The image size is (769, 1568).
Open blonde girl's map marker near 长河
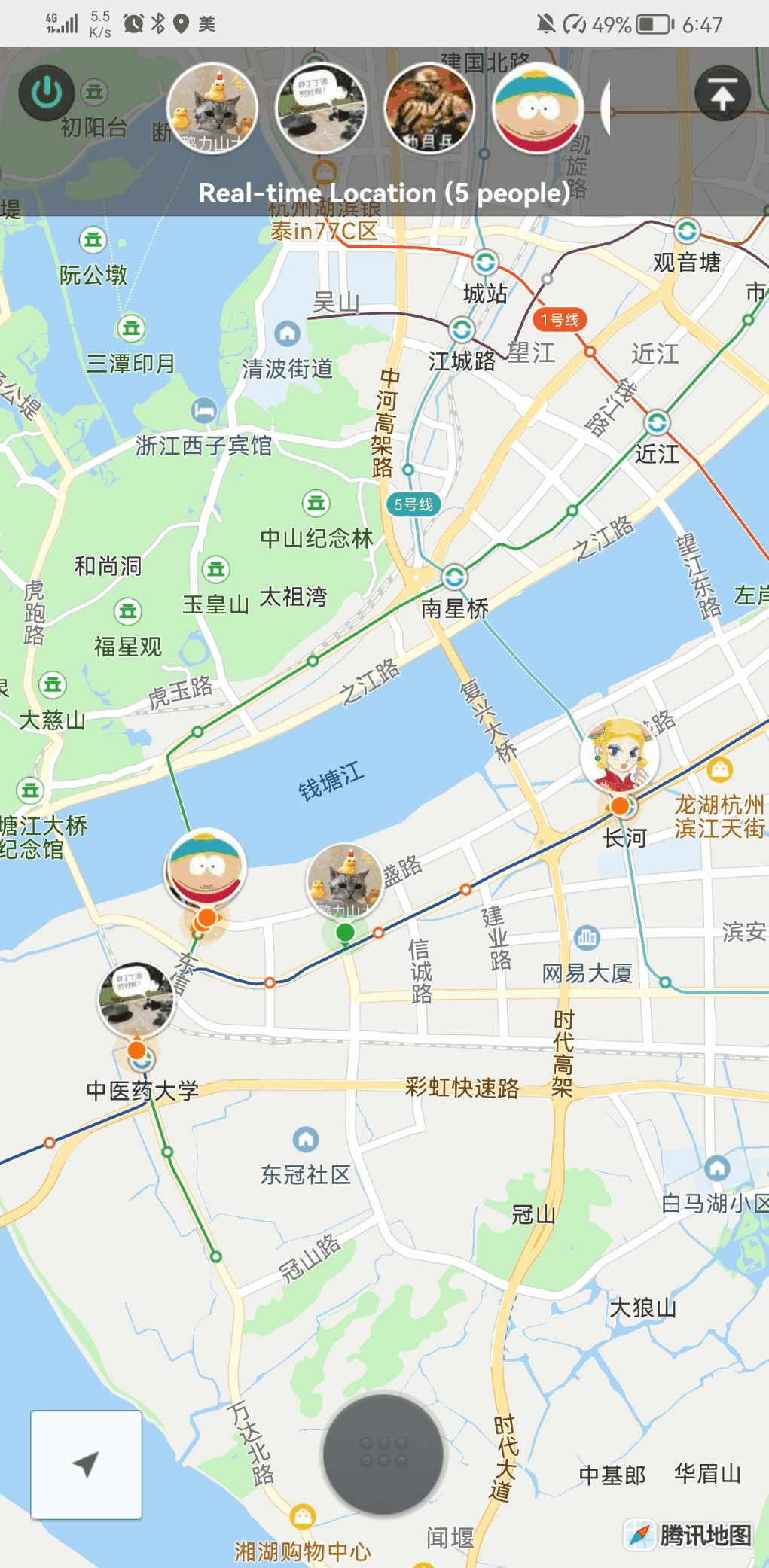click(x=620, y=757)
